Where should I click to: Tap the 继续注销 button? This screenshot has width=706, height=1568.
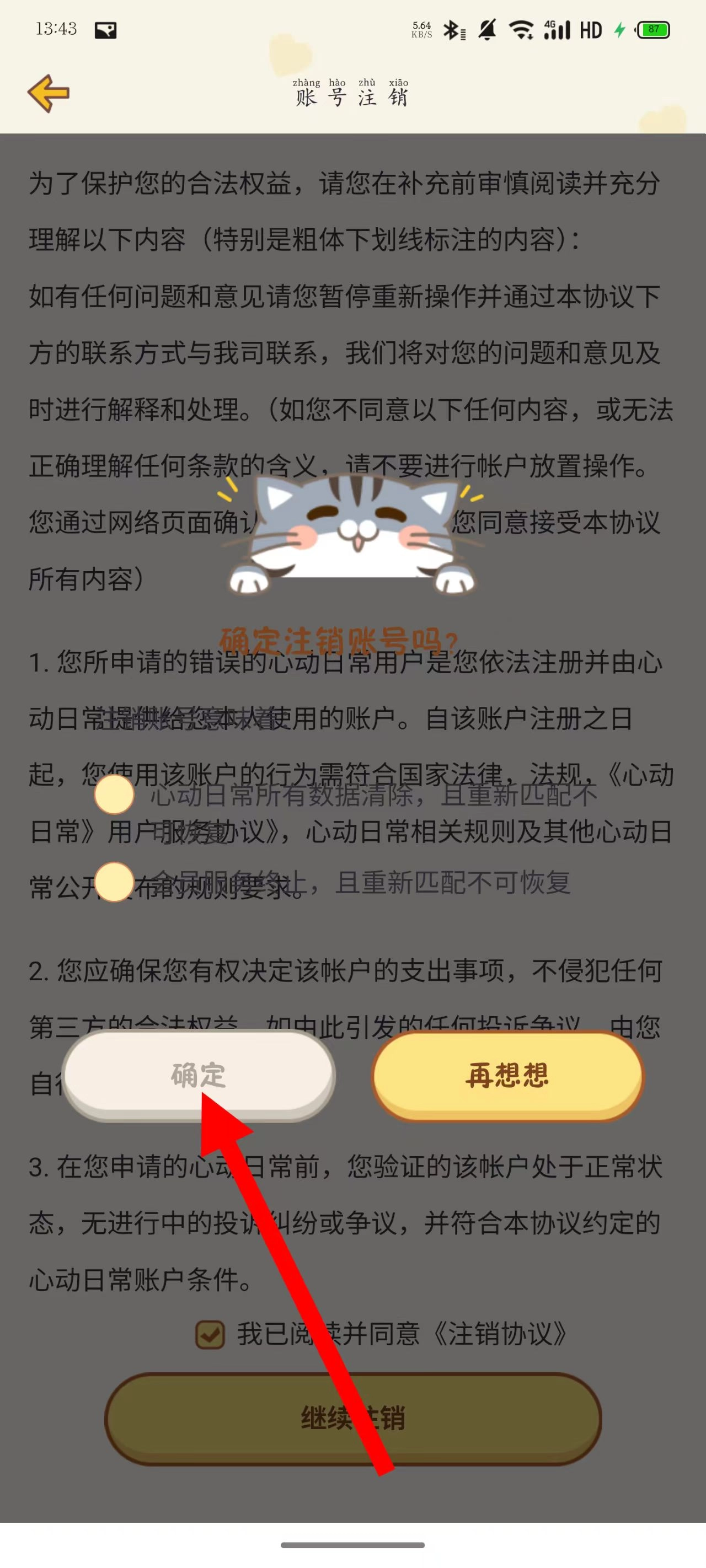352,1418
